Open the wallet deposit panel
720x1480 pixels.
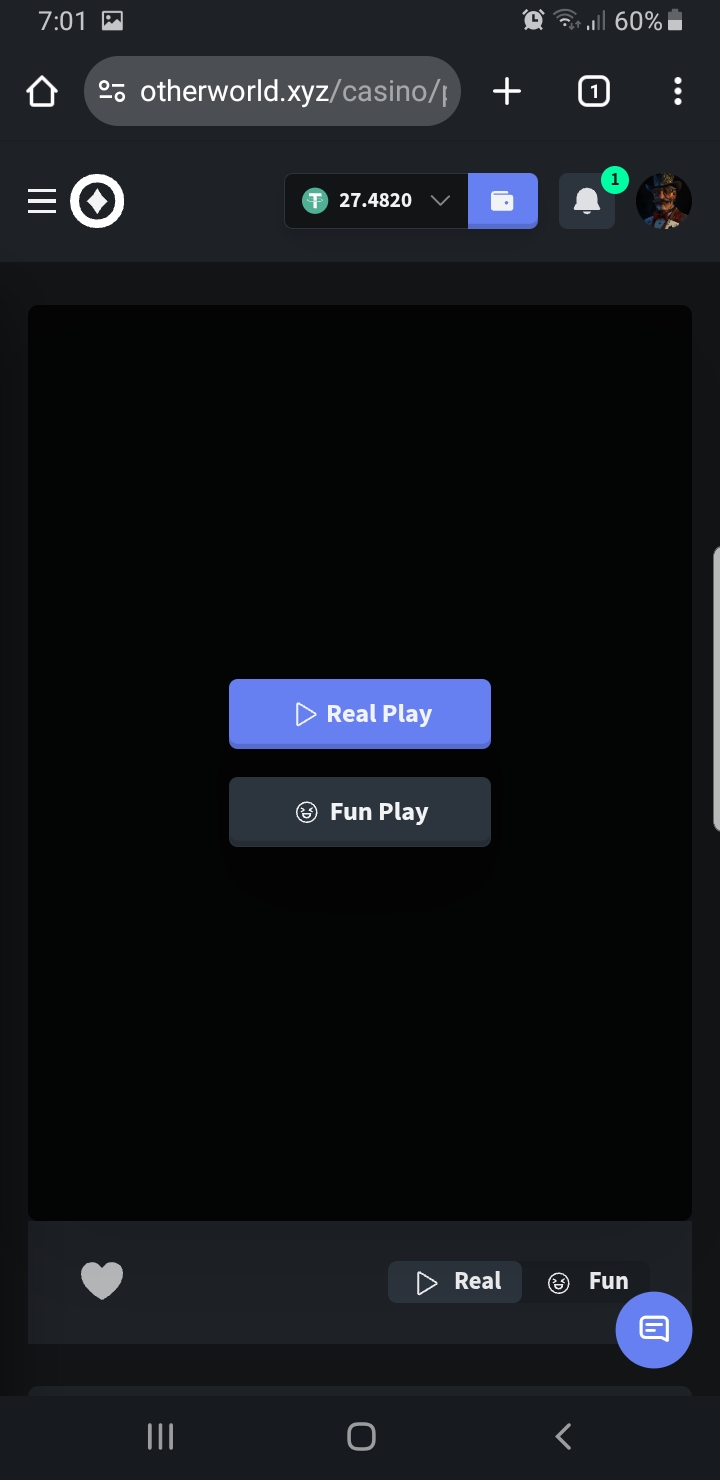[503, 200]
